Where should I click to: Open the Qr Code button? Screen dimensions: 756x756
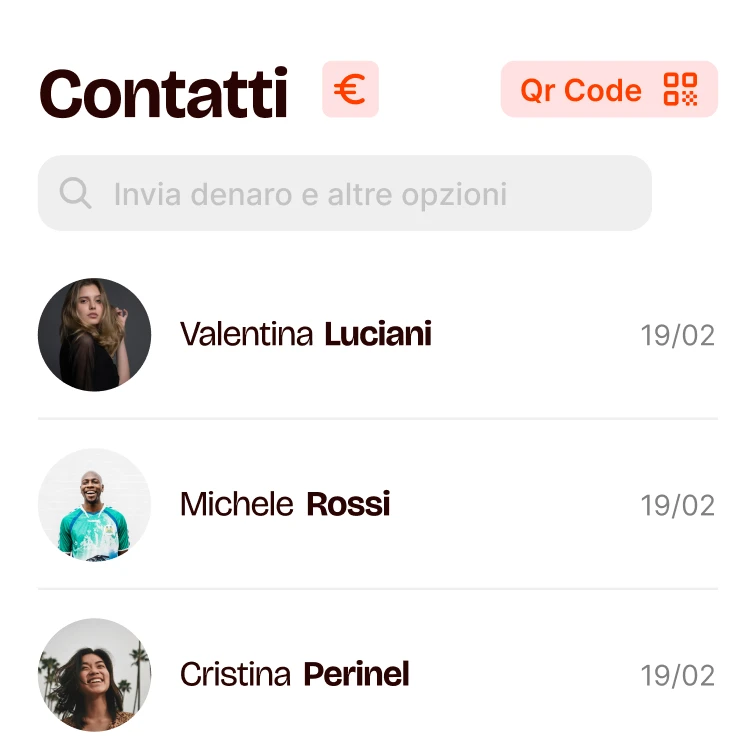608,90
